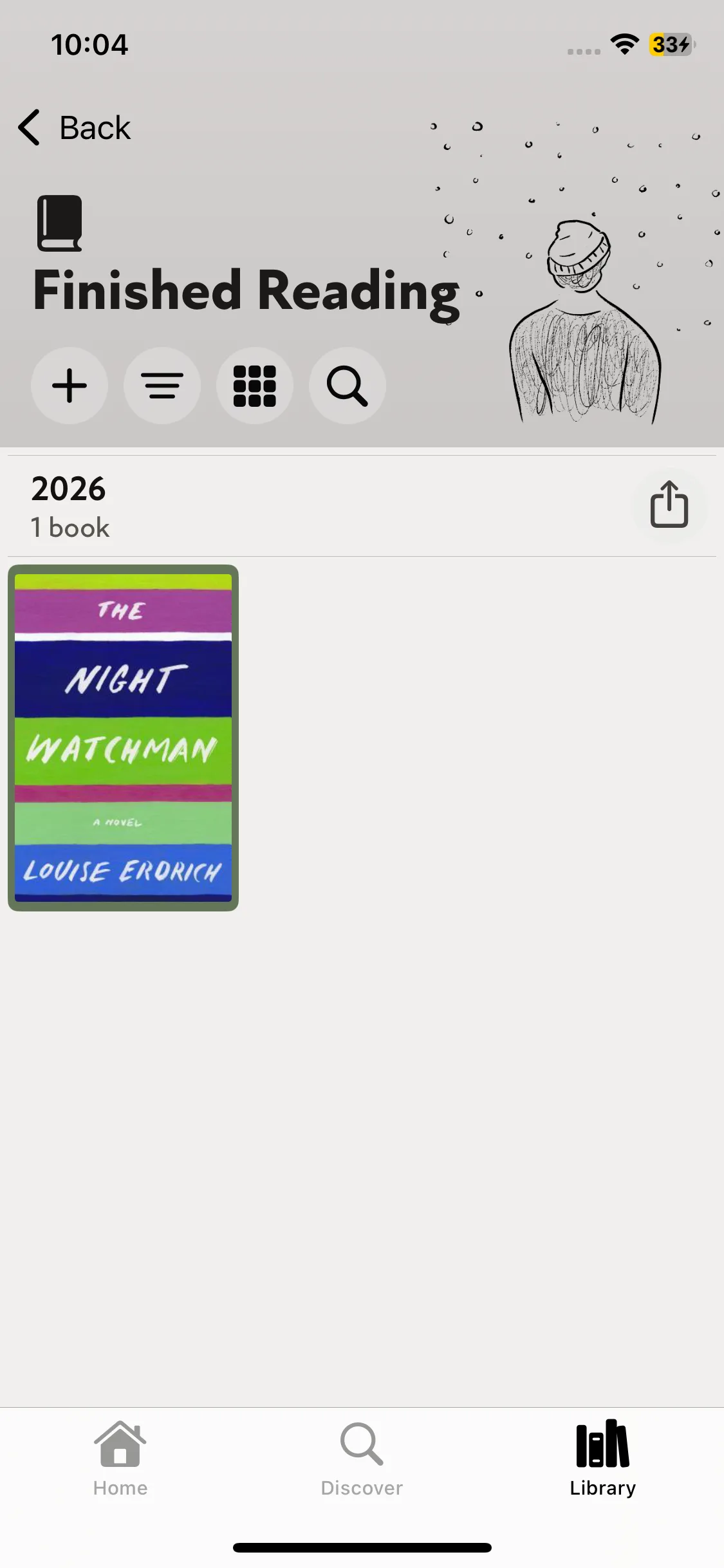Select the Library tab
Screen dimensions: 724x1568
[x=602, y=1458]
